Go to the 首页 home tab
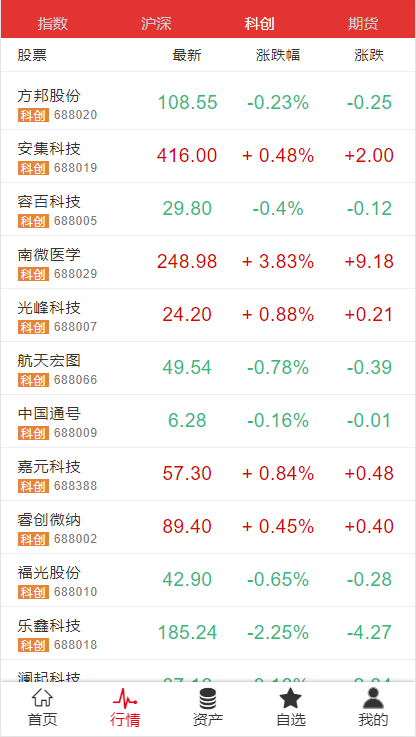The image size is (416, 737). click(42, 707)
